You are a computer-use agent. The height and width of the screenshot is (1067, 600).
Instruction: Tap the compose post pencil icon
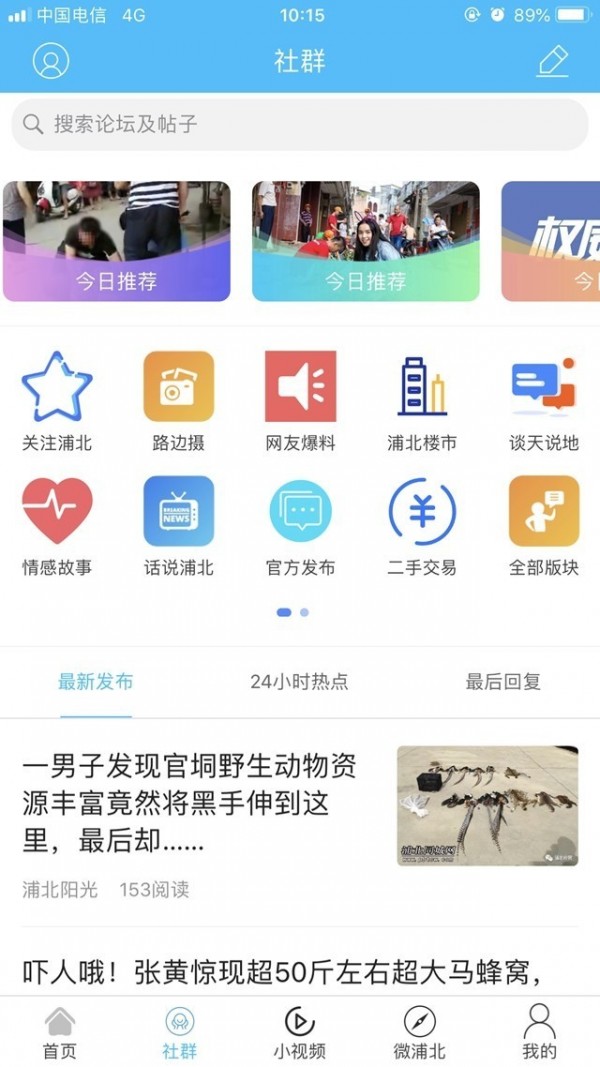pos(552,61)
